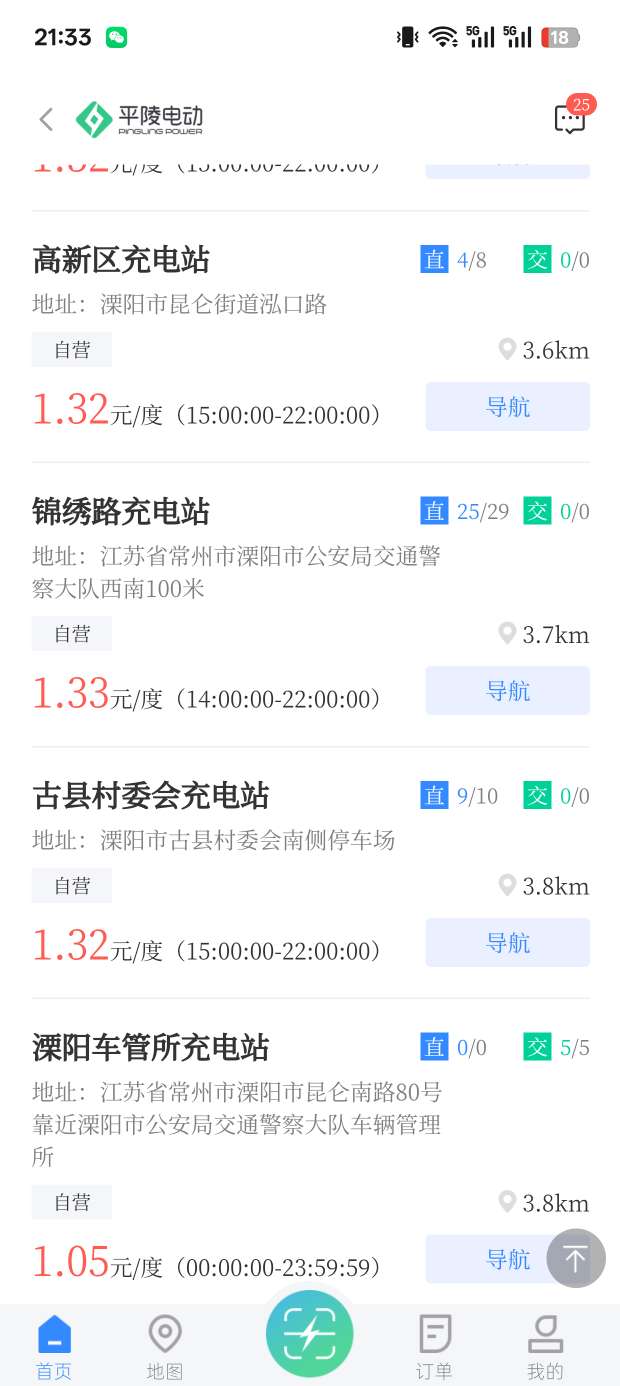This screenshot has width=620, height=1386.
Task: Open the scan-to-charge center button
Action: pos(310,1334)
